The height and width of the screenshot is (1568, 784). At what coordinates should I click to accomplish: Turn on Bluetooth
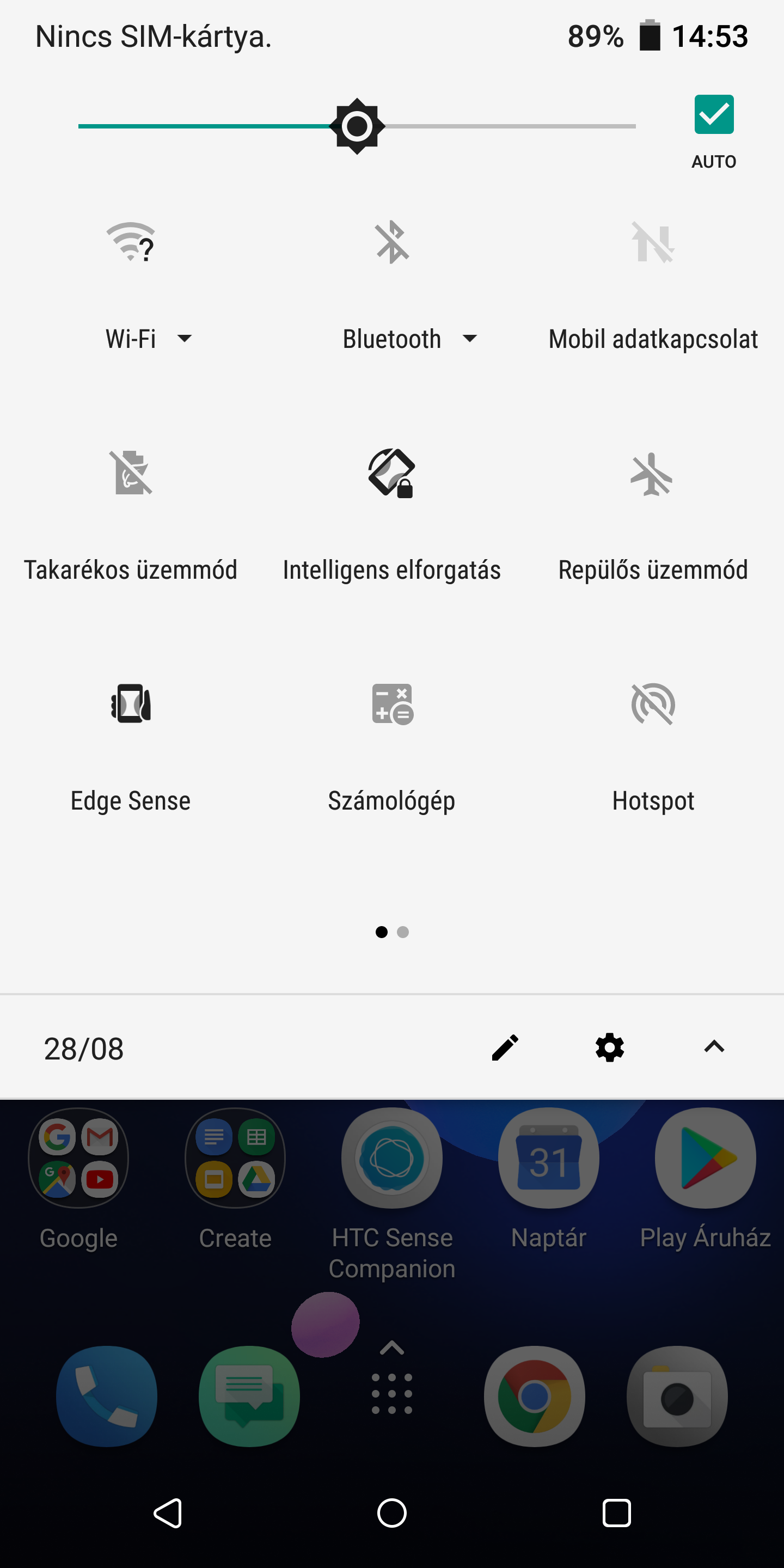tap(391, 243)
